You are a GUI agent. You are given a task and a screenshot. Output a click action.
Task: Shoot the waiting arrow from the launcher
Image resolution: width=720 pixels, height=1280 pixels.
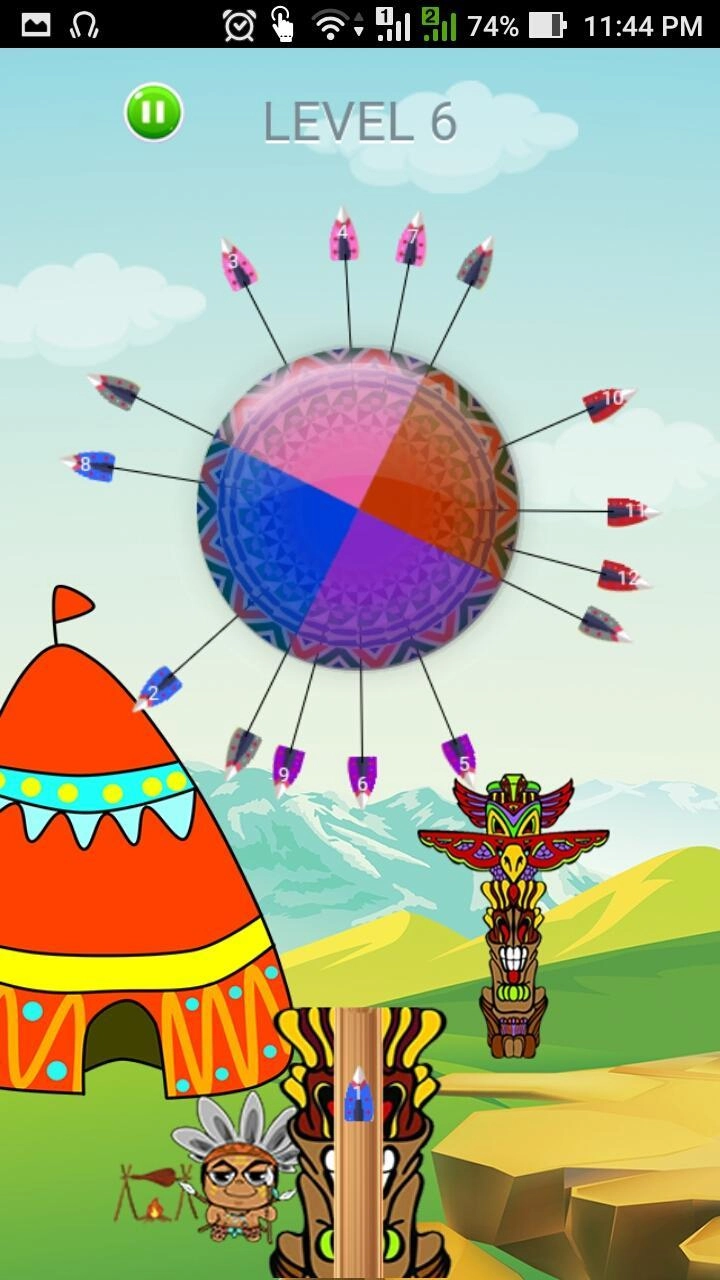(358, 1096)
